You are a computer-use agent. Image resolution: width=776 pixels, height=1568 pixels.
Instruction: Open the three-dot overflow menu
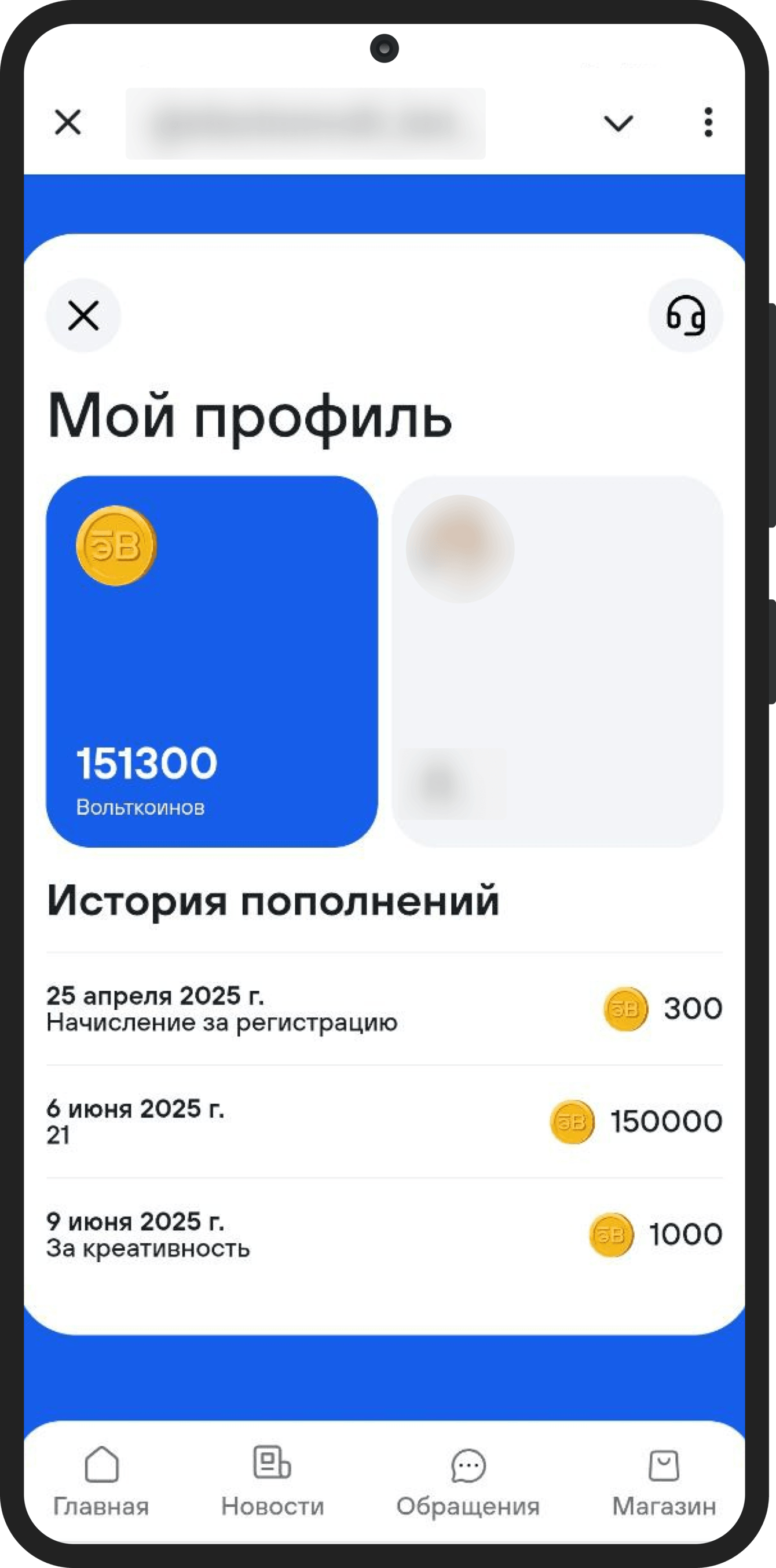(x=708, y=122)
